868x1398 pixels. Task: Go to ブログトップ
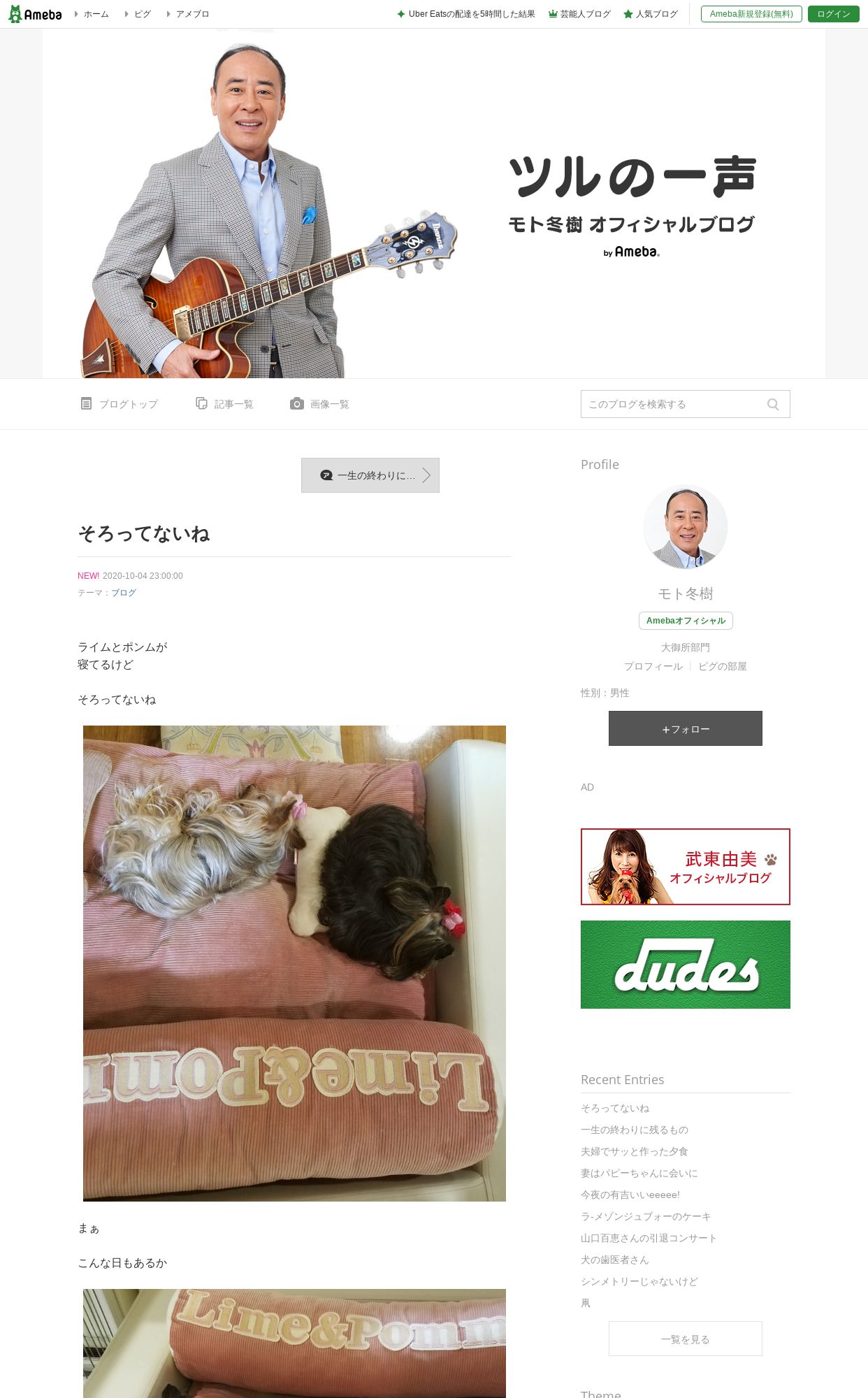click(x=120, y=404)
